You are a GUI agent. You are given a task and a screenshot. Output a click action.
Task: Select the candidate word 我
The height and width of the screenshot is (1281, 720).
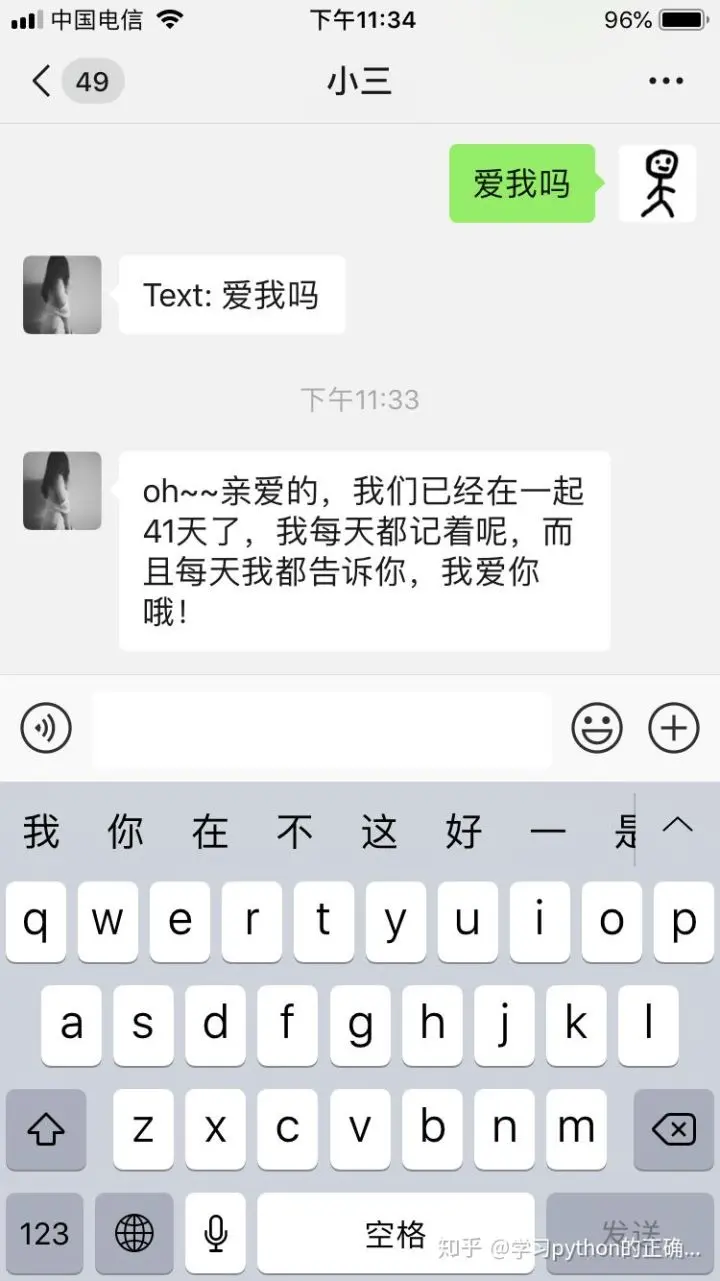[x=42, y=831]
